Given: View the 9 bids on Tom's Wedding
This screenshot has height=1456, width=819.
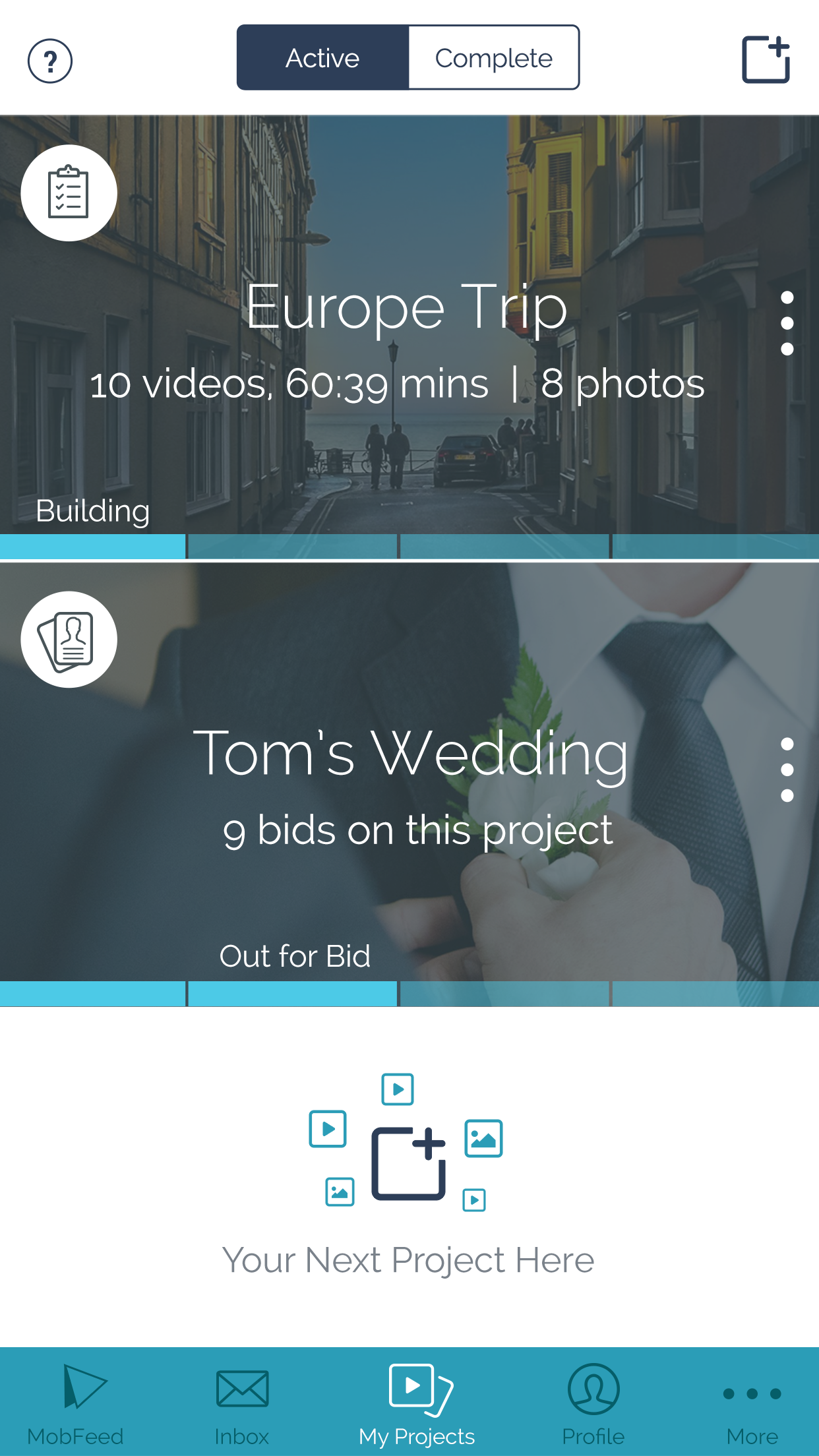Looking at the screenshot, I should pos(417,831).
